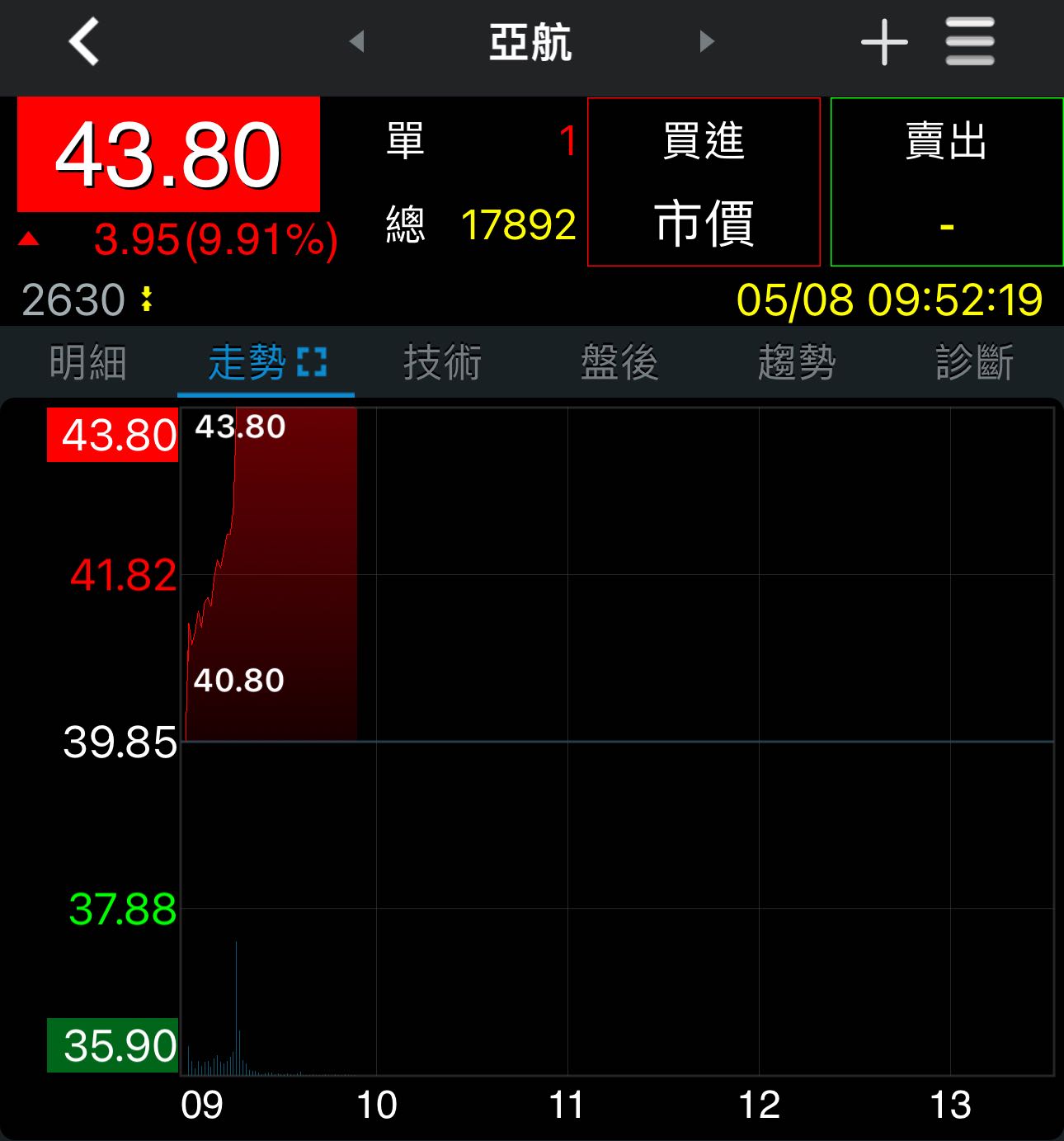Tap the 43.80 high price chart label

239,427
